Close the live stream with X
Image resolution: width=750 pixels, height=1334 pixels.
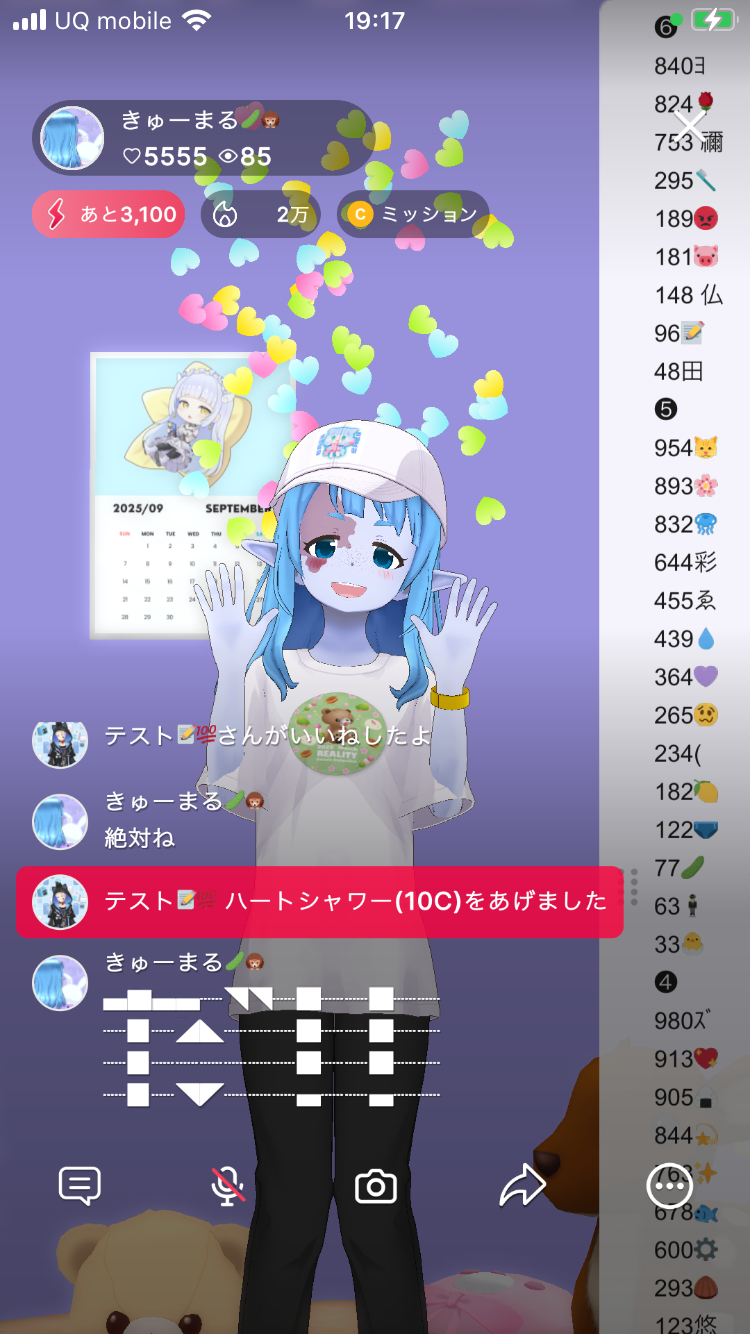(x=690, y=127)
